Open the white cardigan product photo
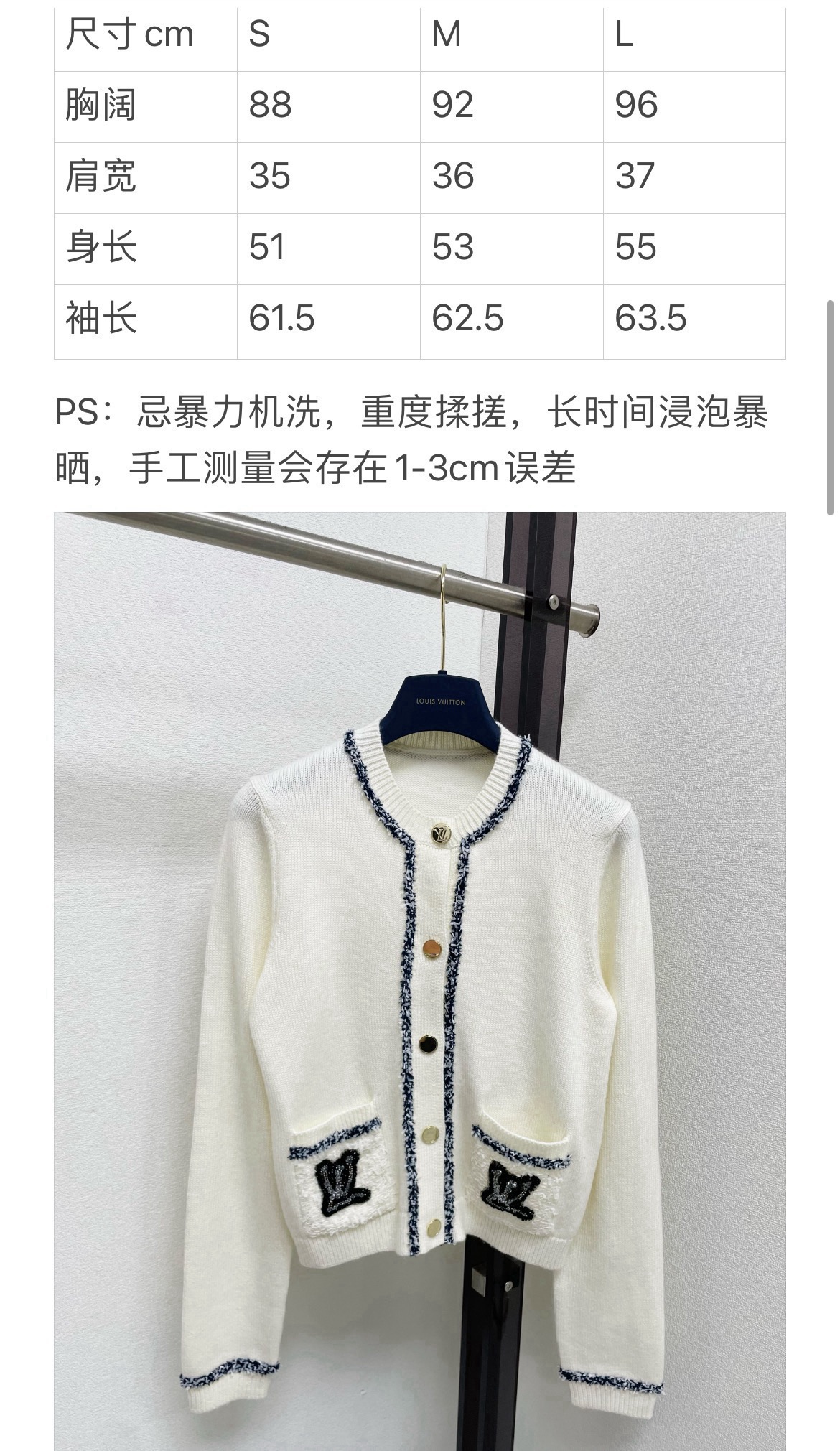 tap(420, 981)
